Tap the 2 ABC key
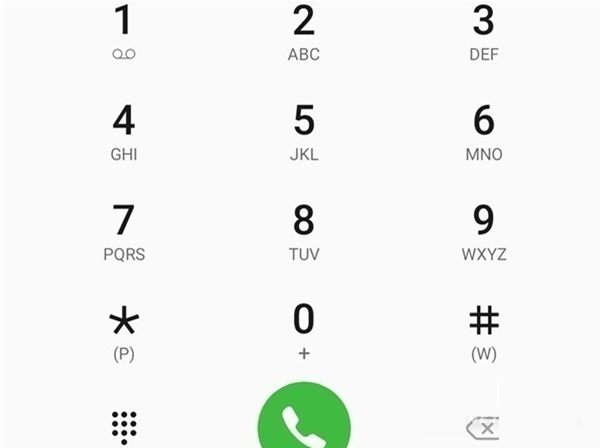This screenshot has width=600, height=448. [303, 30]
